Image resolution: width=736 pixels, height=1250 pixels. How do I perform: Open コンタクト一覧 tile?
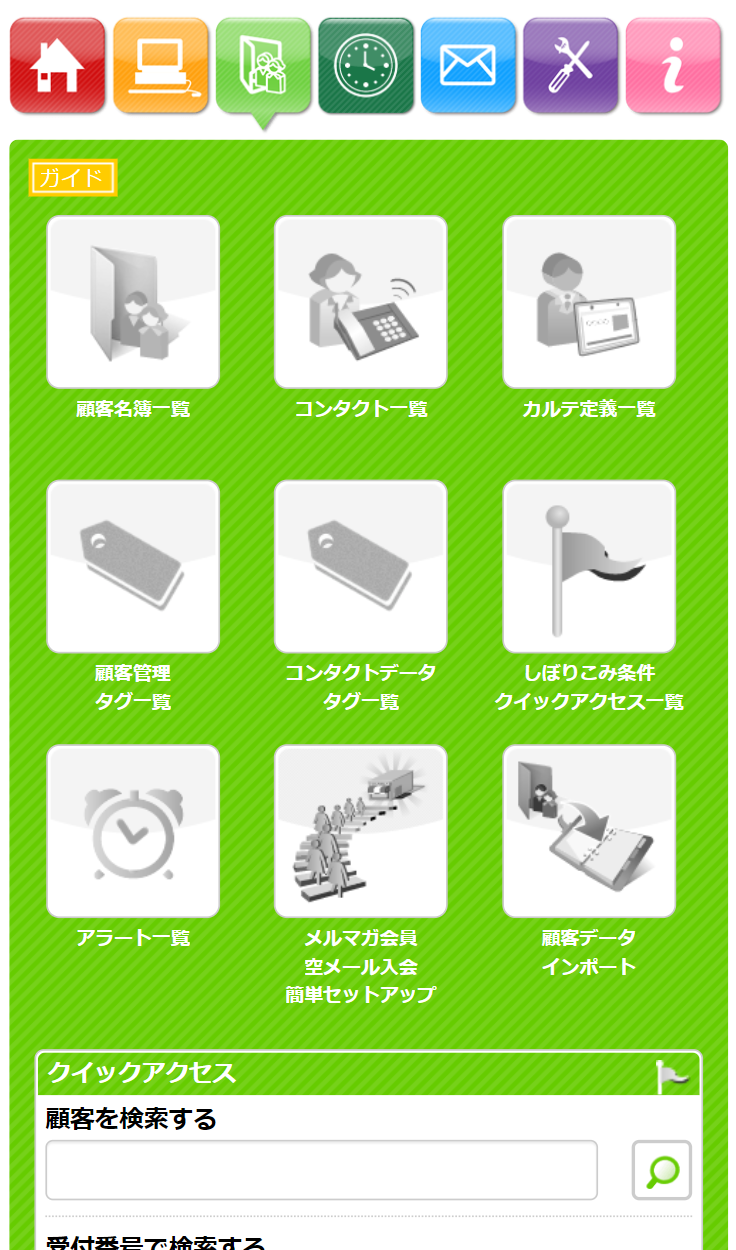361,302
